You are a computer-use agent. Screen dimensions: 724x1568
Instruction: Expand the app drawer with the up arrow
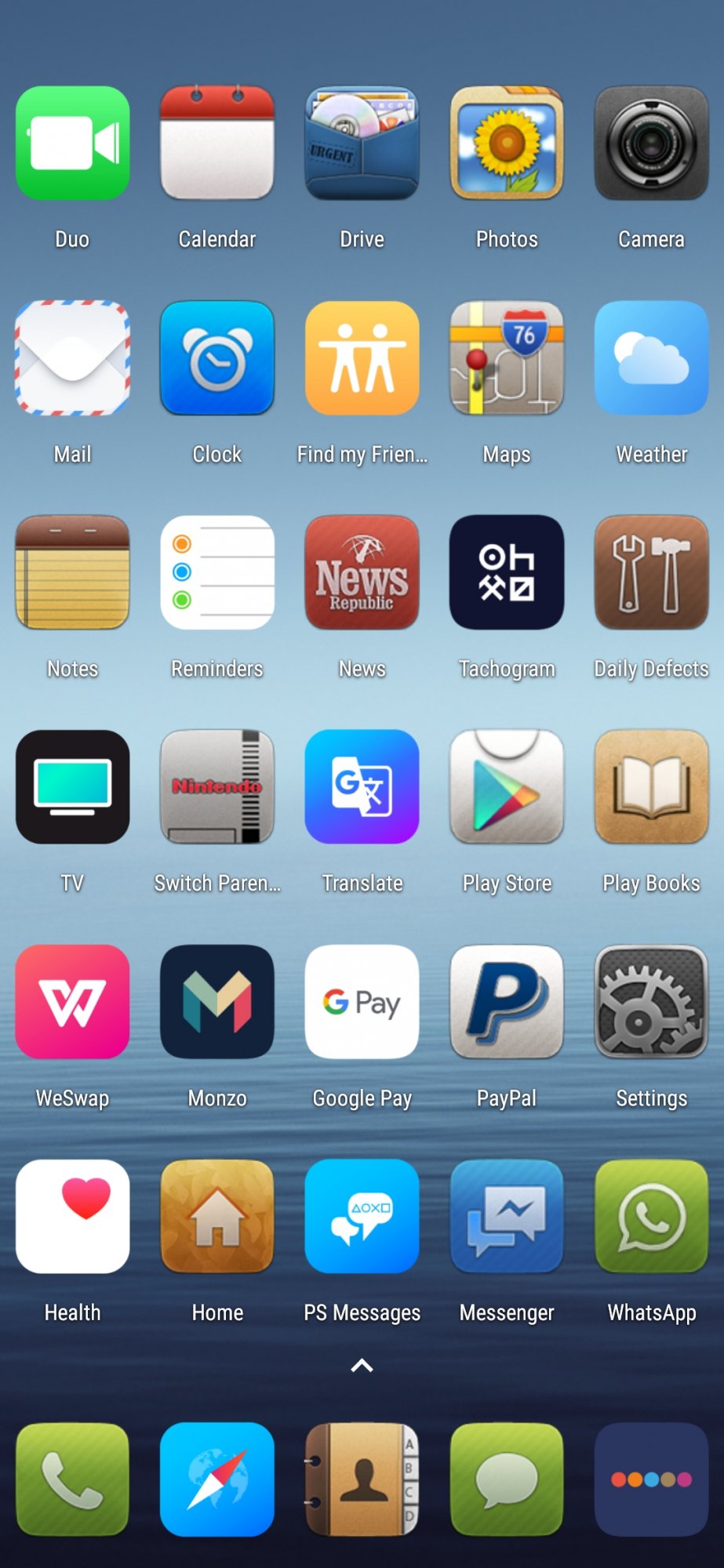(x=362, y=1366)
